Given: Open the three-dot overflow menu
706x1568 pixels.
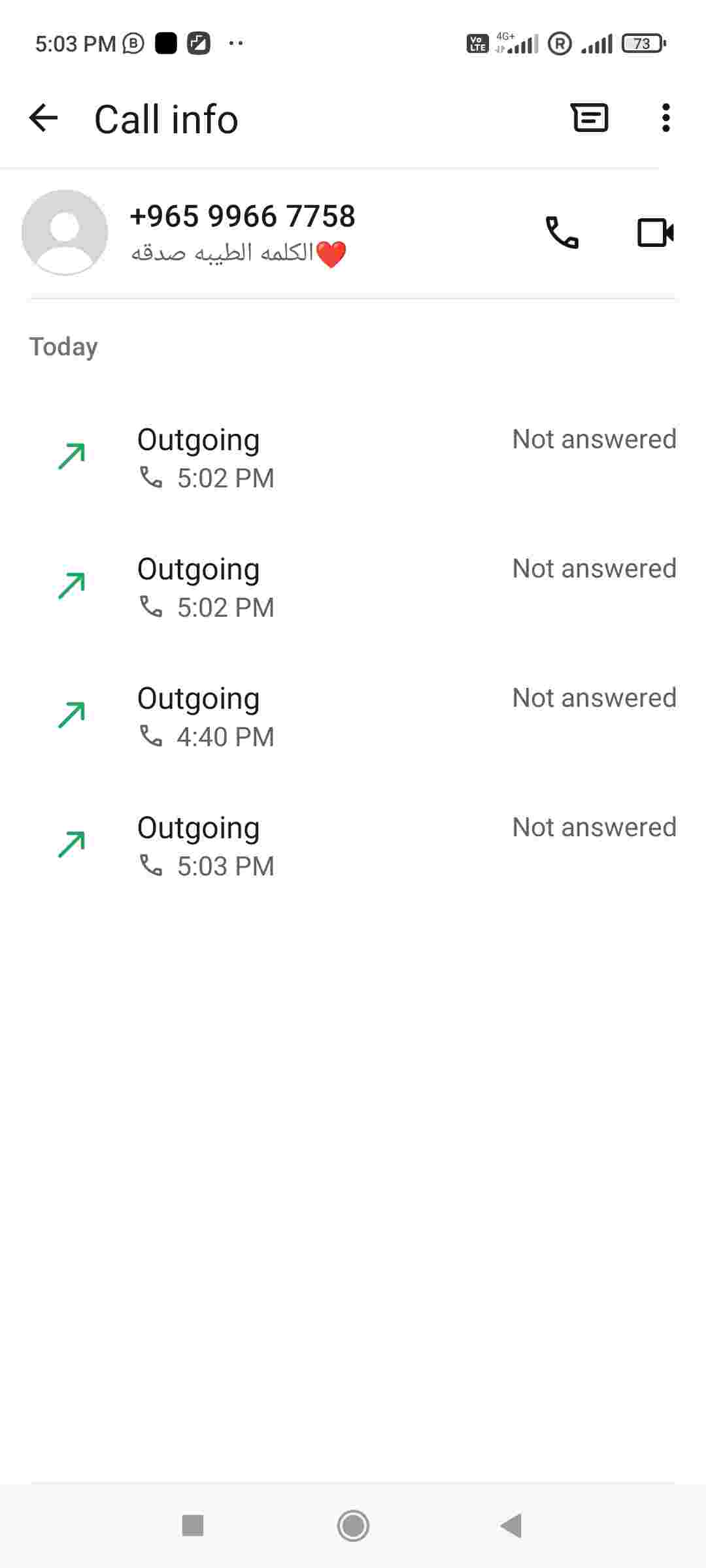Looking at the screenshot, I should click(x=665, y=118).
